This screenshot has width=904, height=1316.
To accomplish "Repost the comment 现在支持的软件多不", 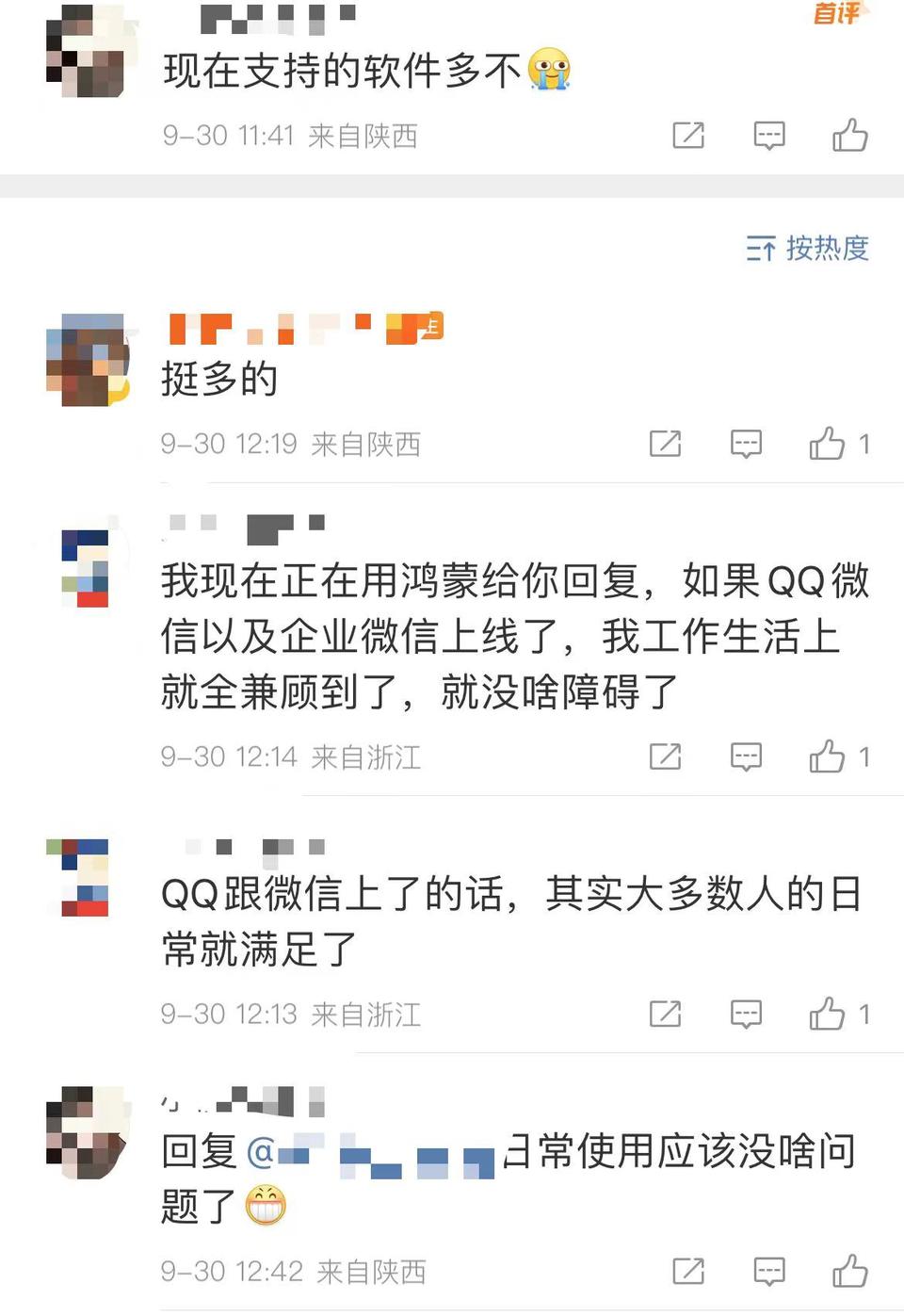I will click(x=688, y=136).
